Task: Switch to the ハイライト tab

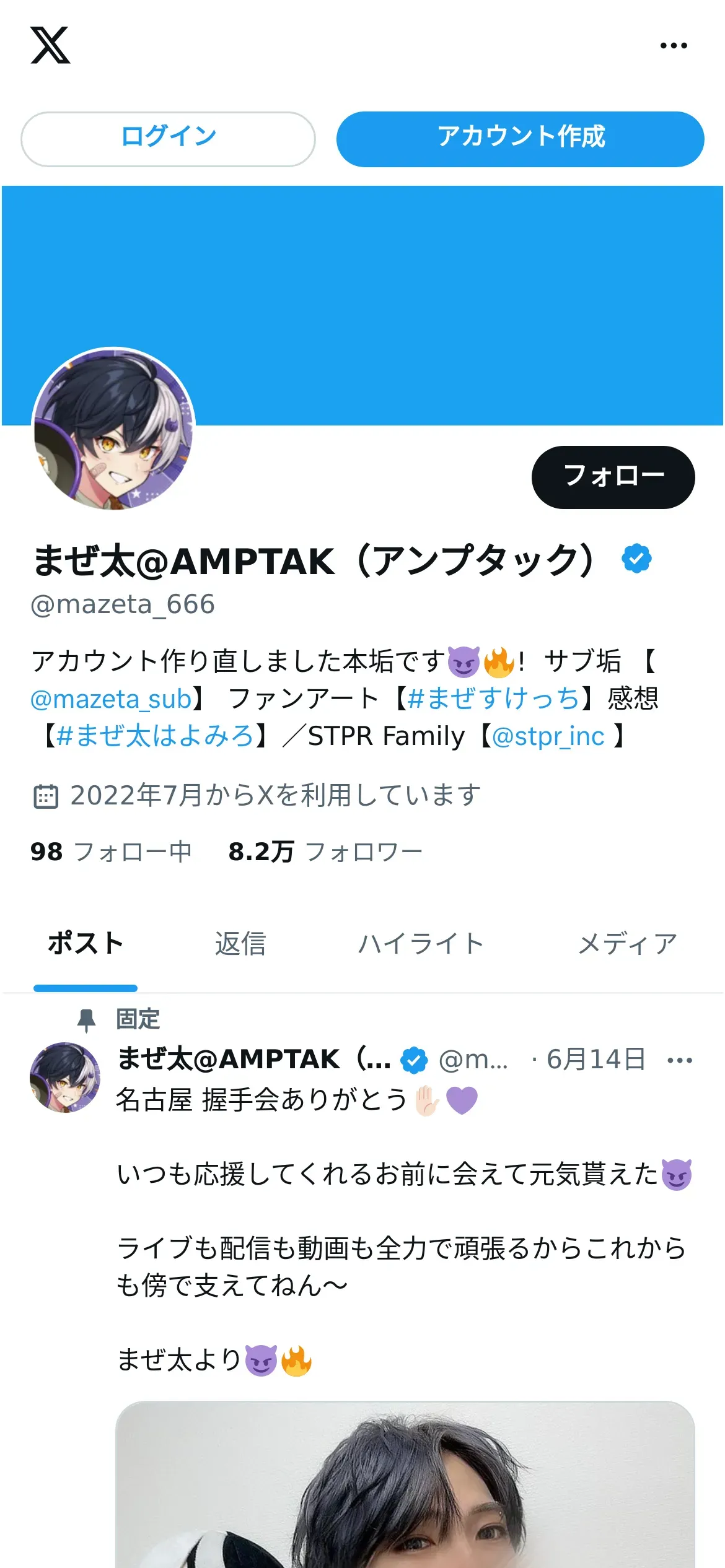Action: coord(421,944)
